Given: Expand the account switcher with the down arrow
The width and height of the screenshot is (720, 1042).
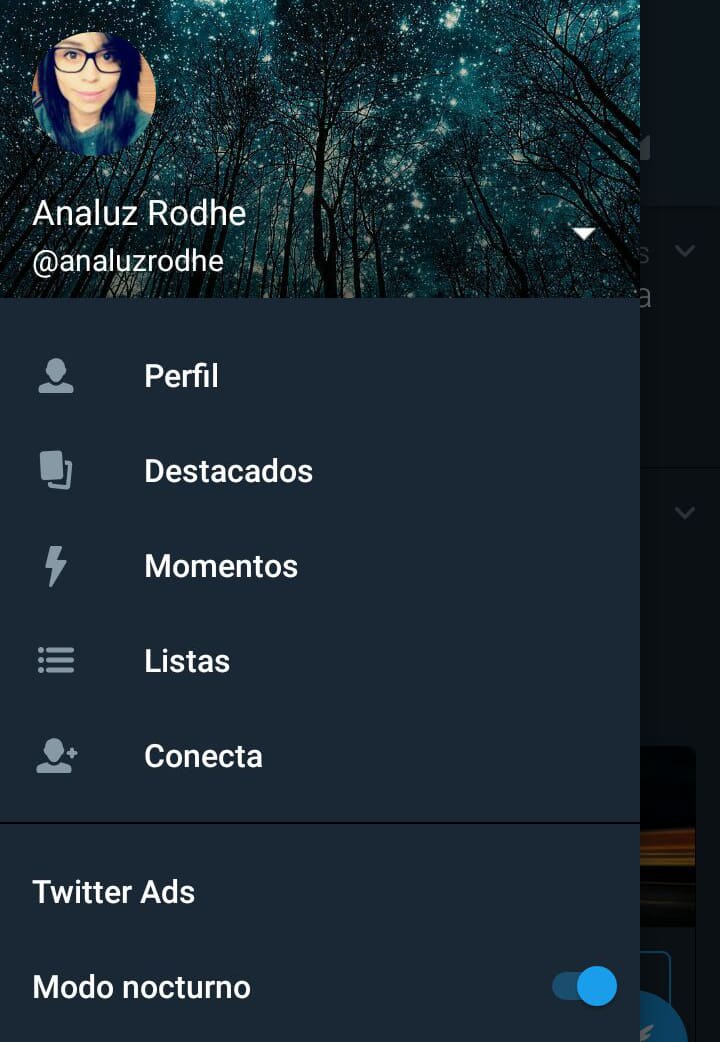Looking at the screenshot, I should click(583, 232).
